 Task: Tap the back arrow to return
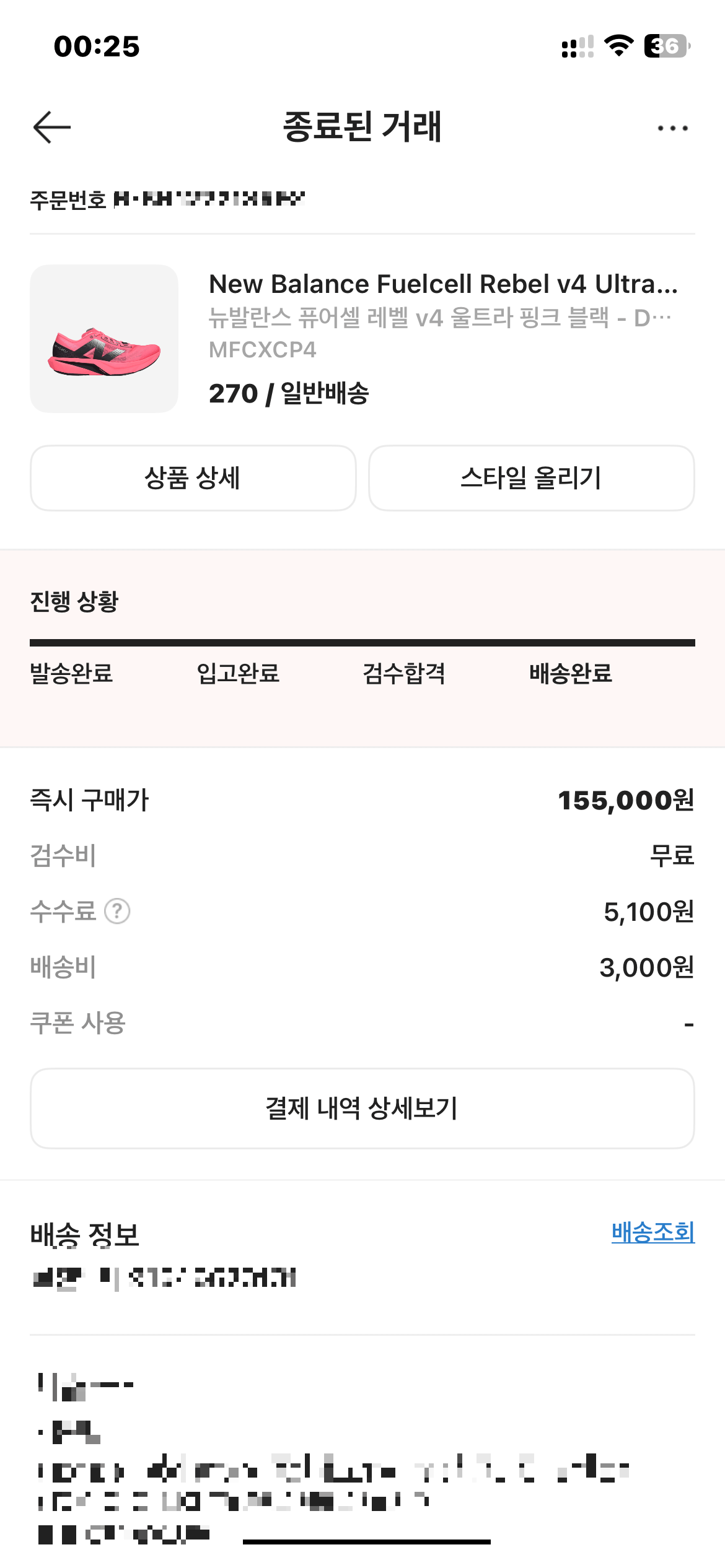[x=51, y=128]
